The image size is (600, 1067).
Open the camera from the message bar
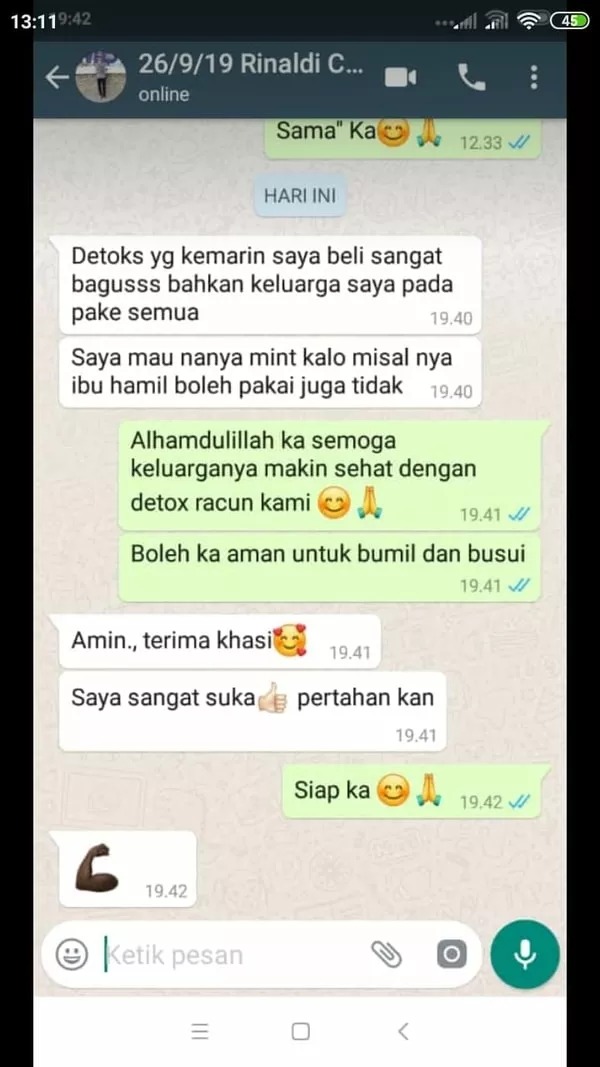[x=451, y=955]
